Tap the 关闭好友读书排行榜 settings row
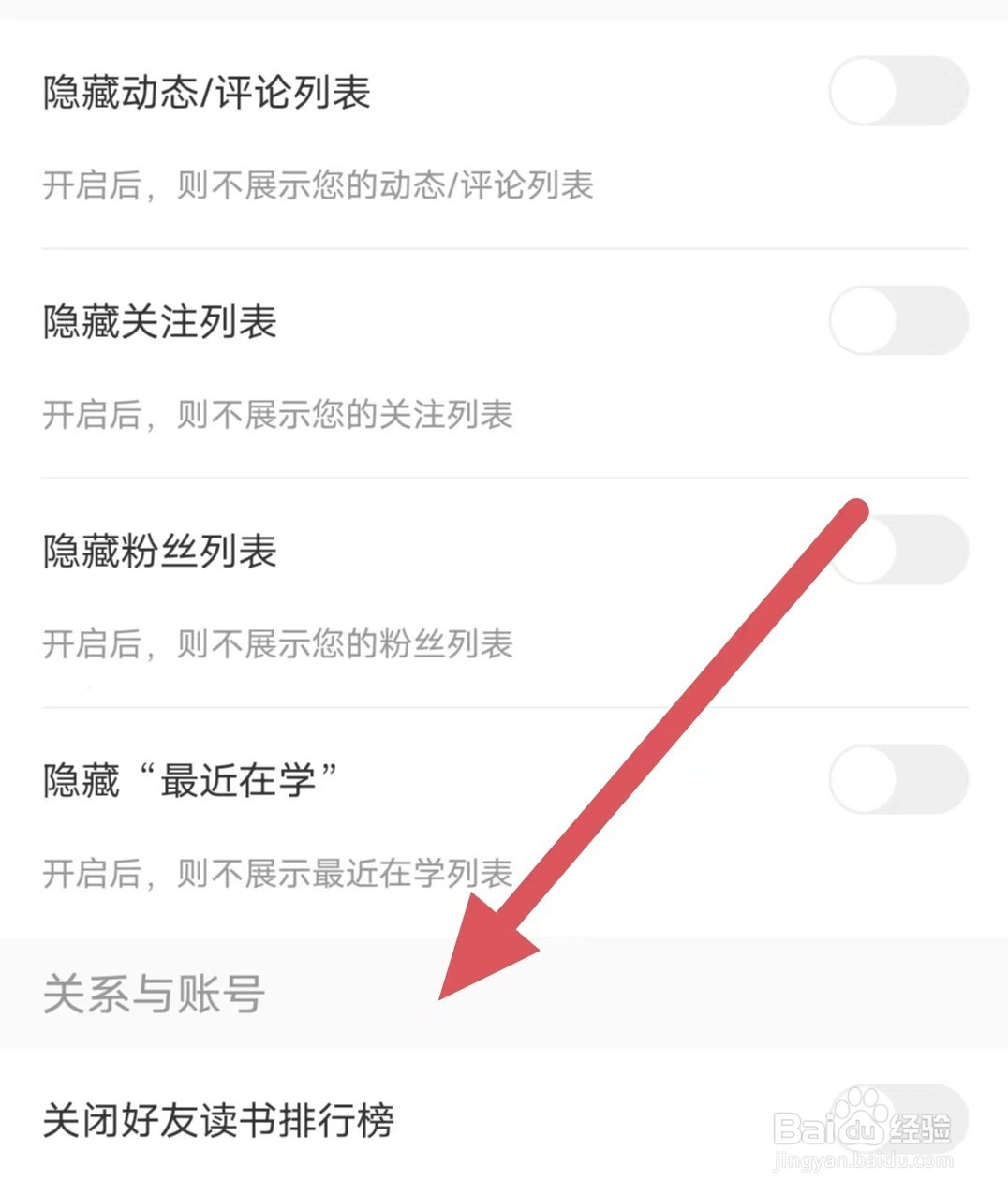The height and width of the screenshot is (1195, 1008). click(x=504, y=1120)
